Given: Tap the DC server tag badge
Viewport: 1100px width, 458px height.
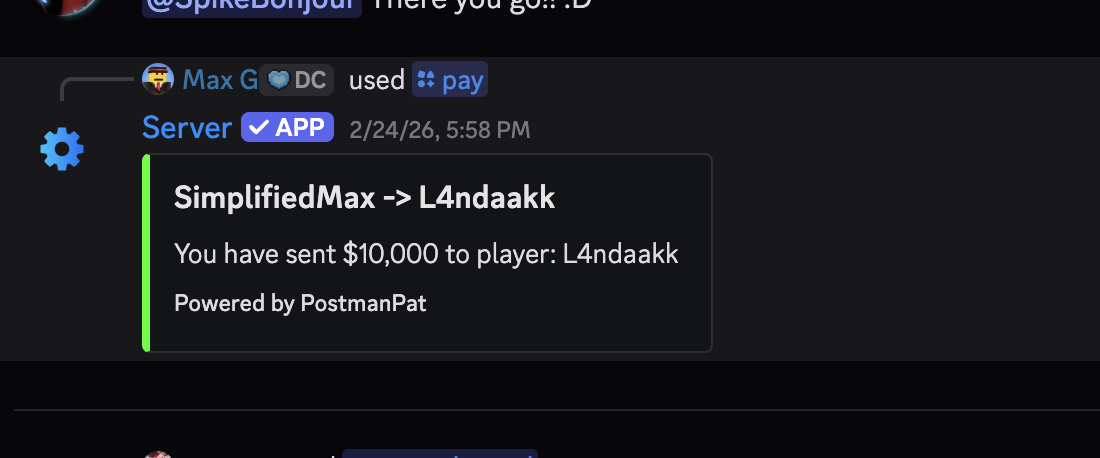Looking at the screenshot, I should click(x=297, y=80).
